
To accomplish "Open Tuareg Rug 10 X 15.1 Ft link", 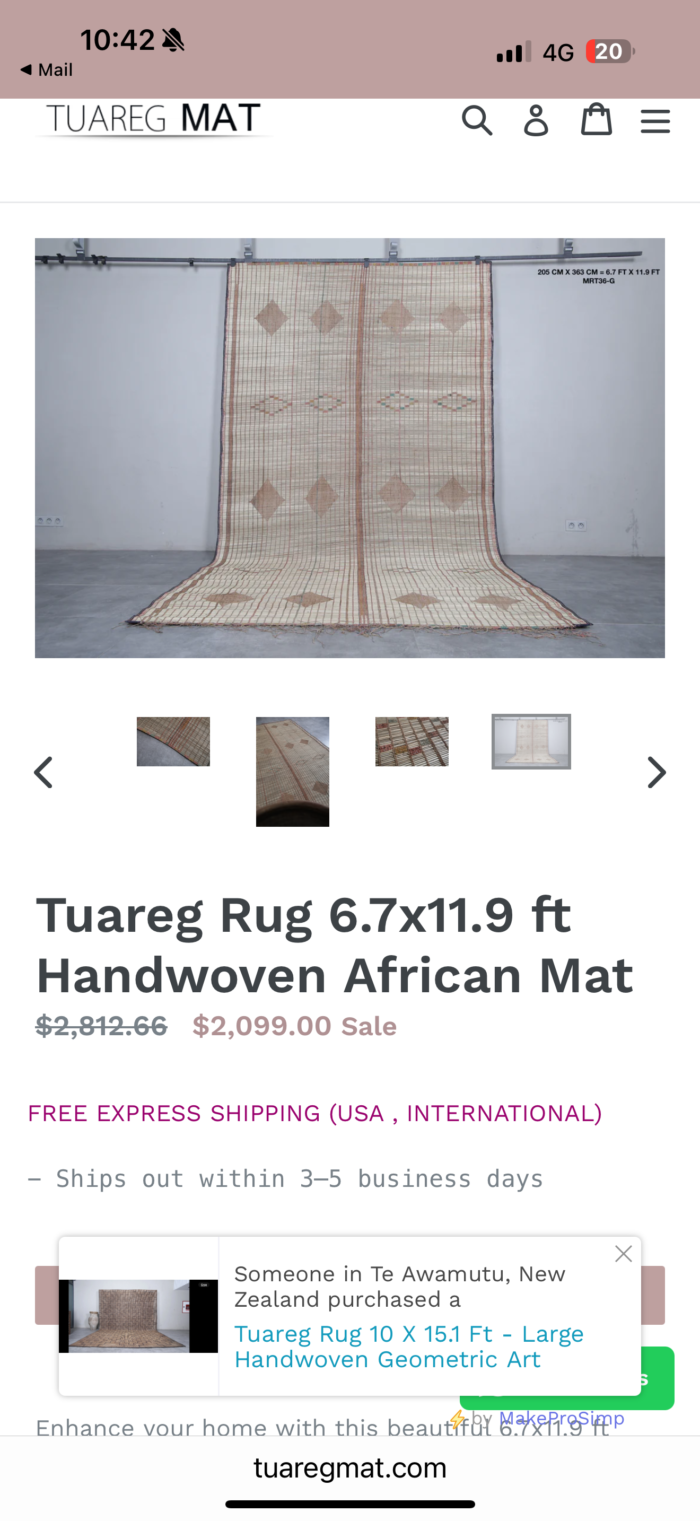I will (408, 1346).
